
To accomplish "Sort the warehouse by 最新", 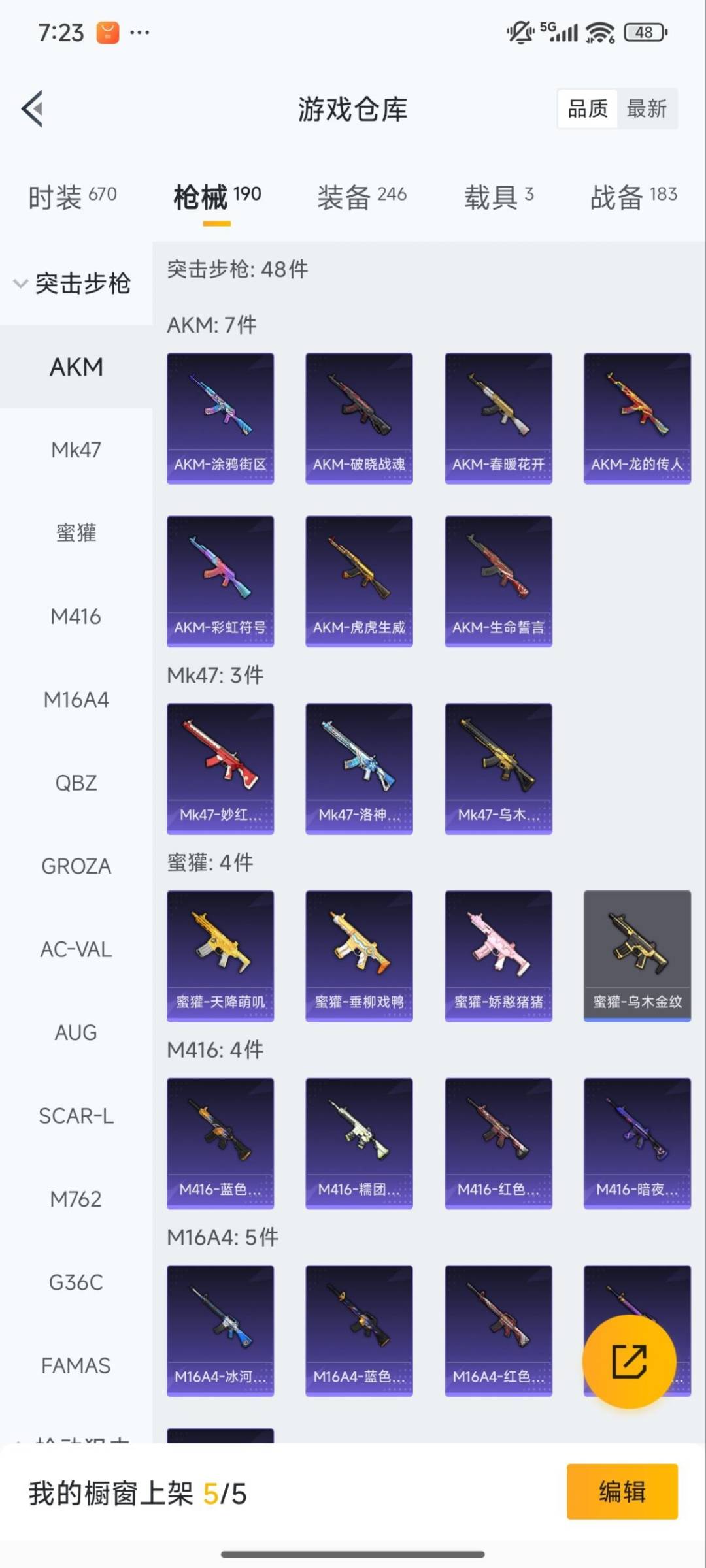I will tap(646, 108).
